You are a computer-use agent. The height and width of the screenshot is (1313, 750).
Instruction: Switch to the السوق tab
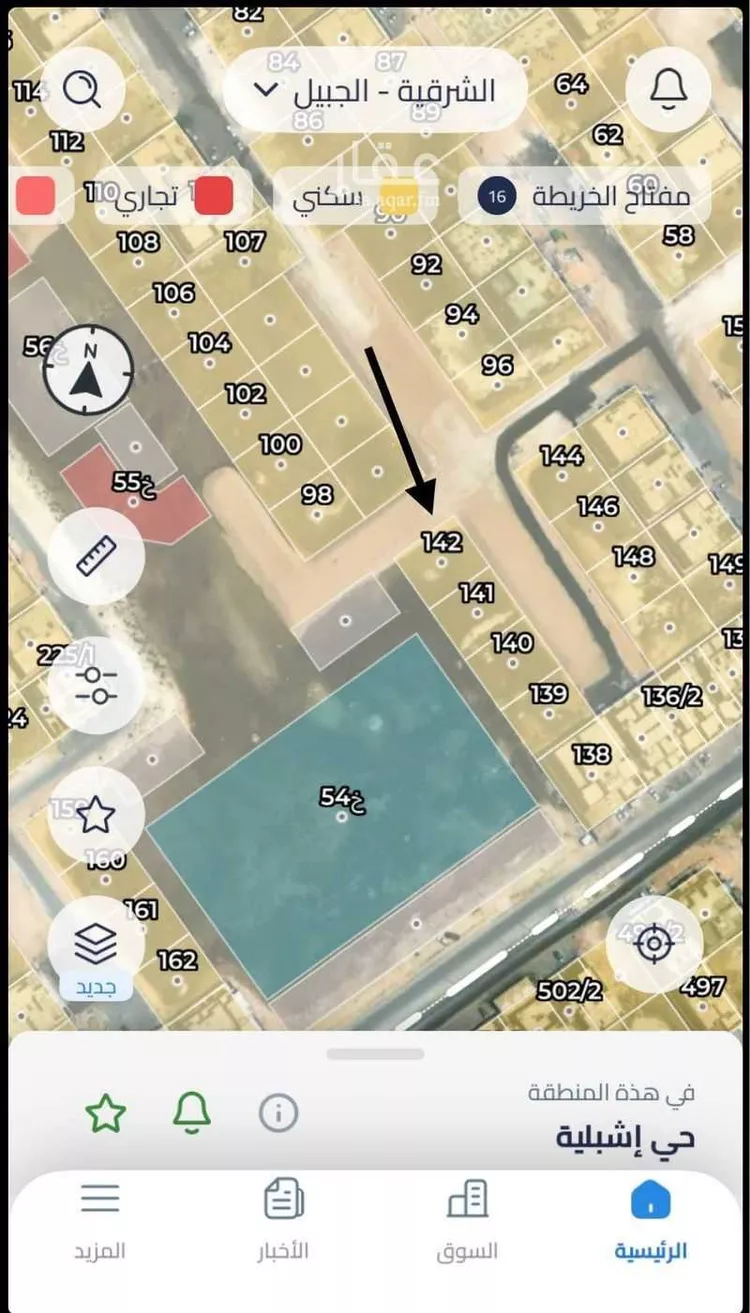[x=467, y=1220]
